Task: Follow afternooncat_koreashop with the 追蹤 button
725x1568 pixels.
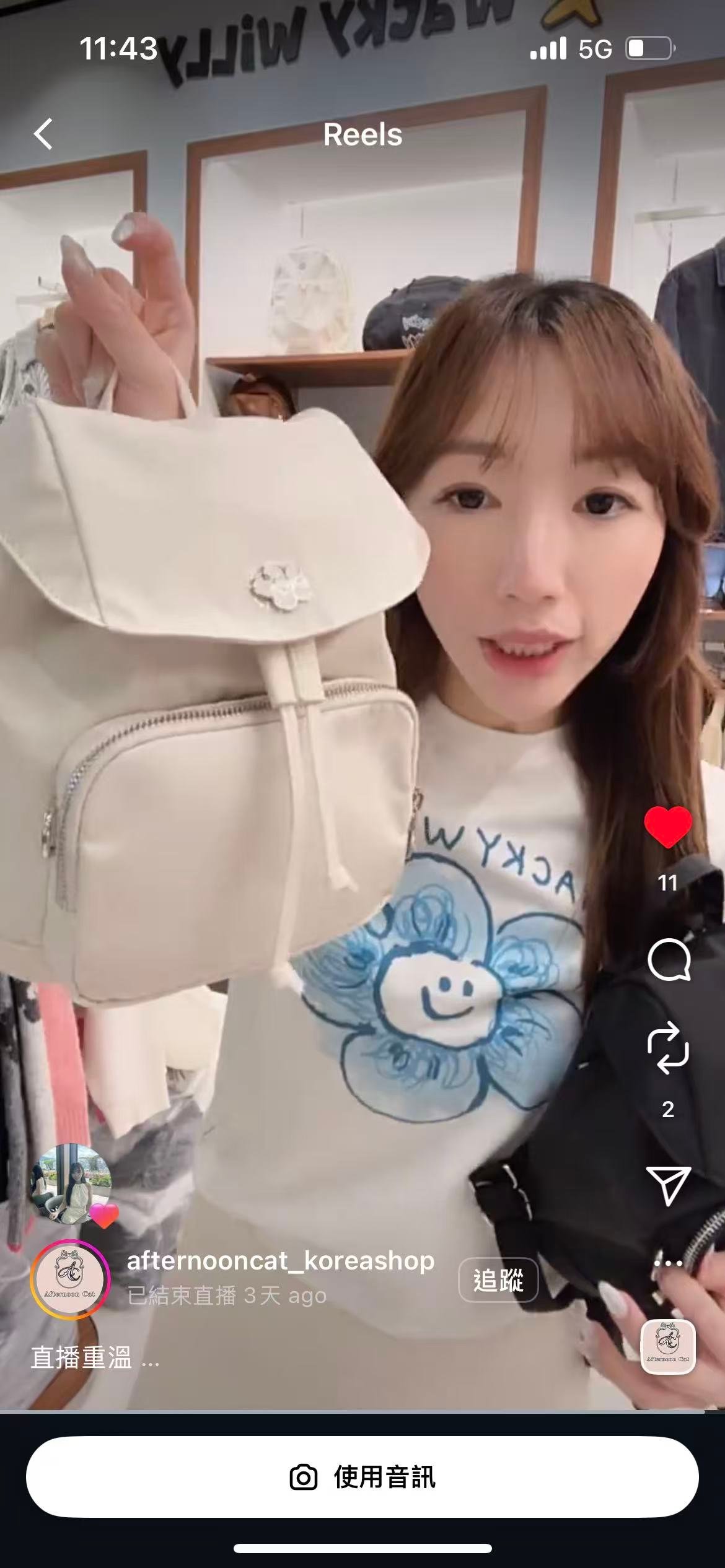Action: 498,1279
